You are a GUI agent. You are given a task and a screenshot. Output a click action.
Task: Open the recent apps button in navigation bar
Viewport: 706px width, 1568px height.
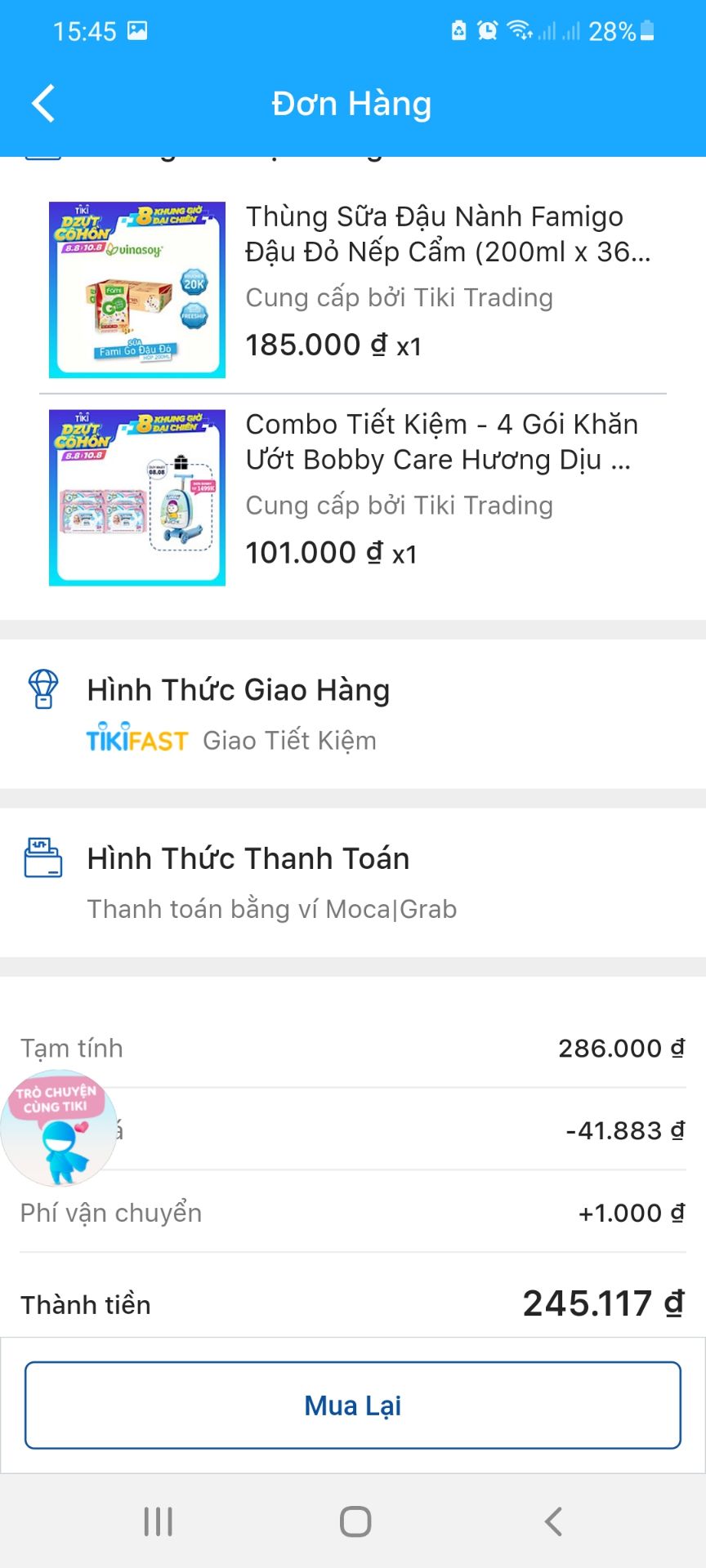[157, 1521]
